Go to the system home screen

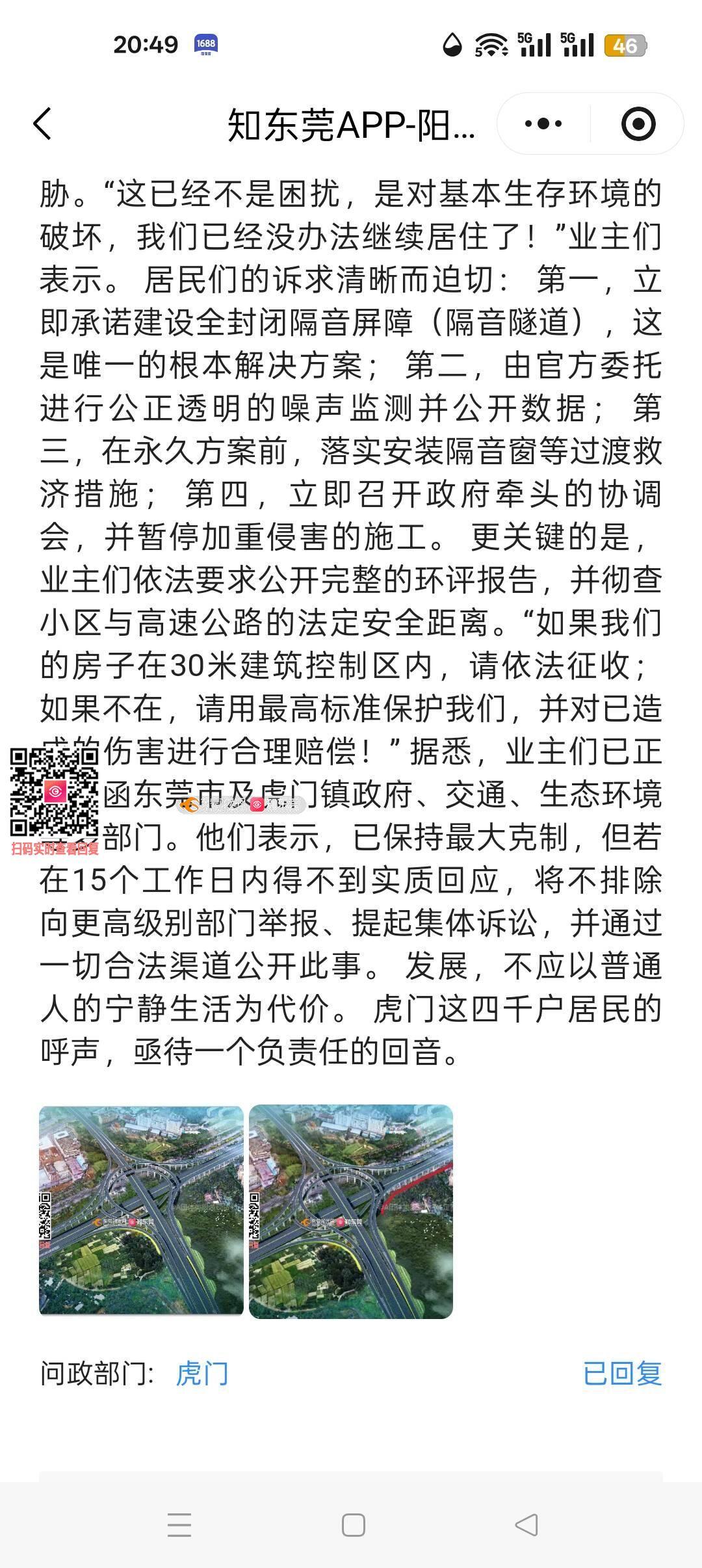(353, 1524)
